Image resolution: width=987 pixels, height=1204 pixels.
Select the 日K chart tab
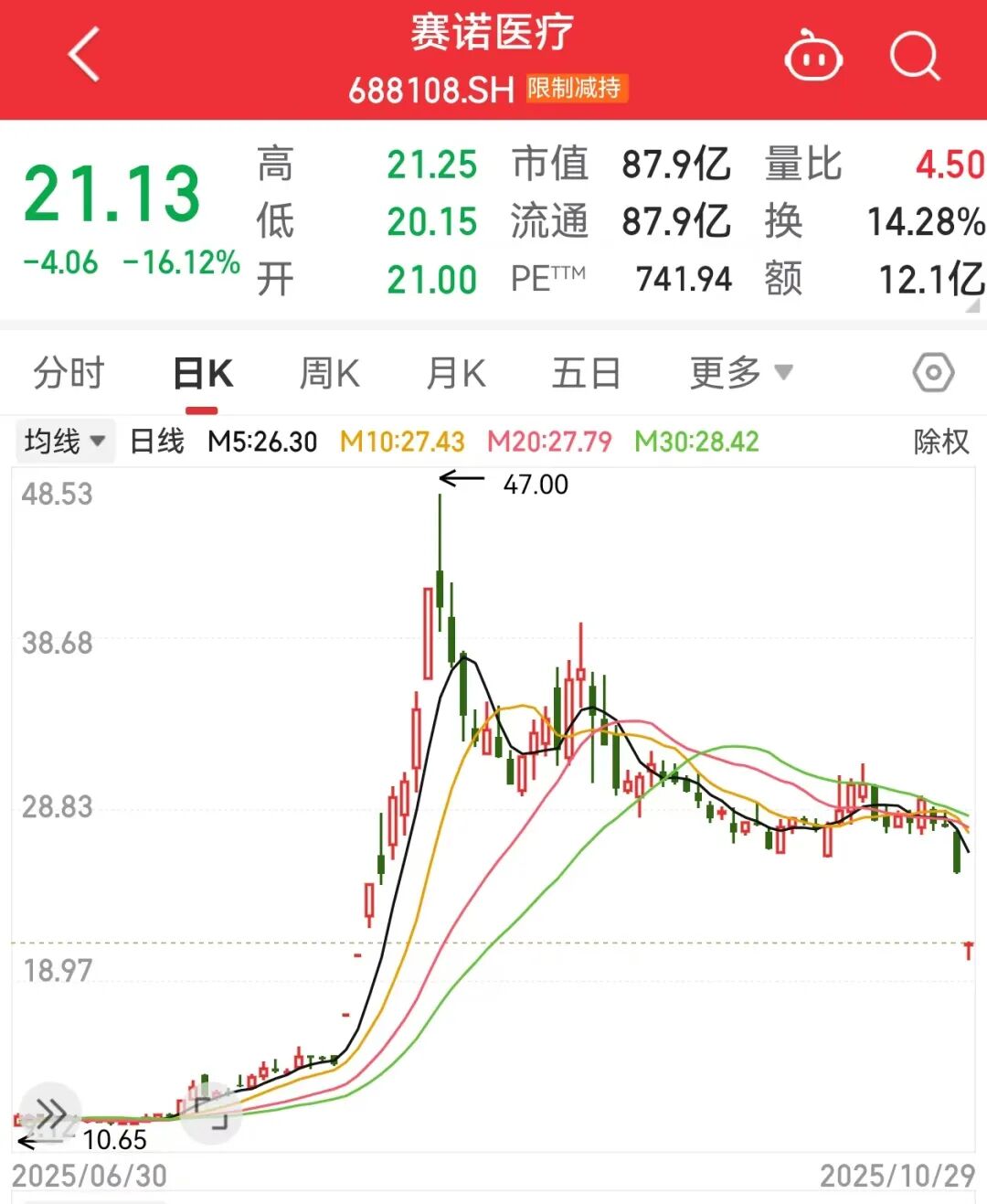pos(203,373)
